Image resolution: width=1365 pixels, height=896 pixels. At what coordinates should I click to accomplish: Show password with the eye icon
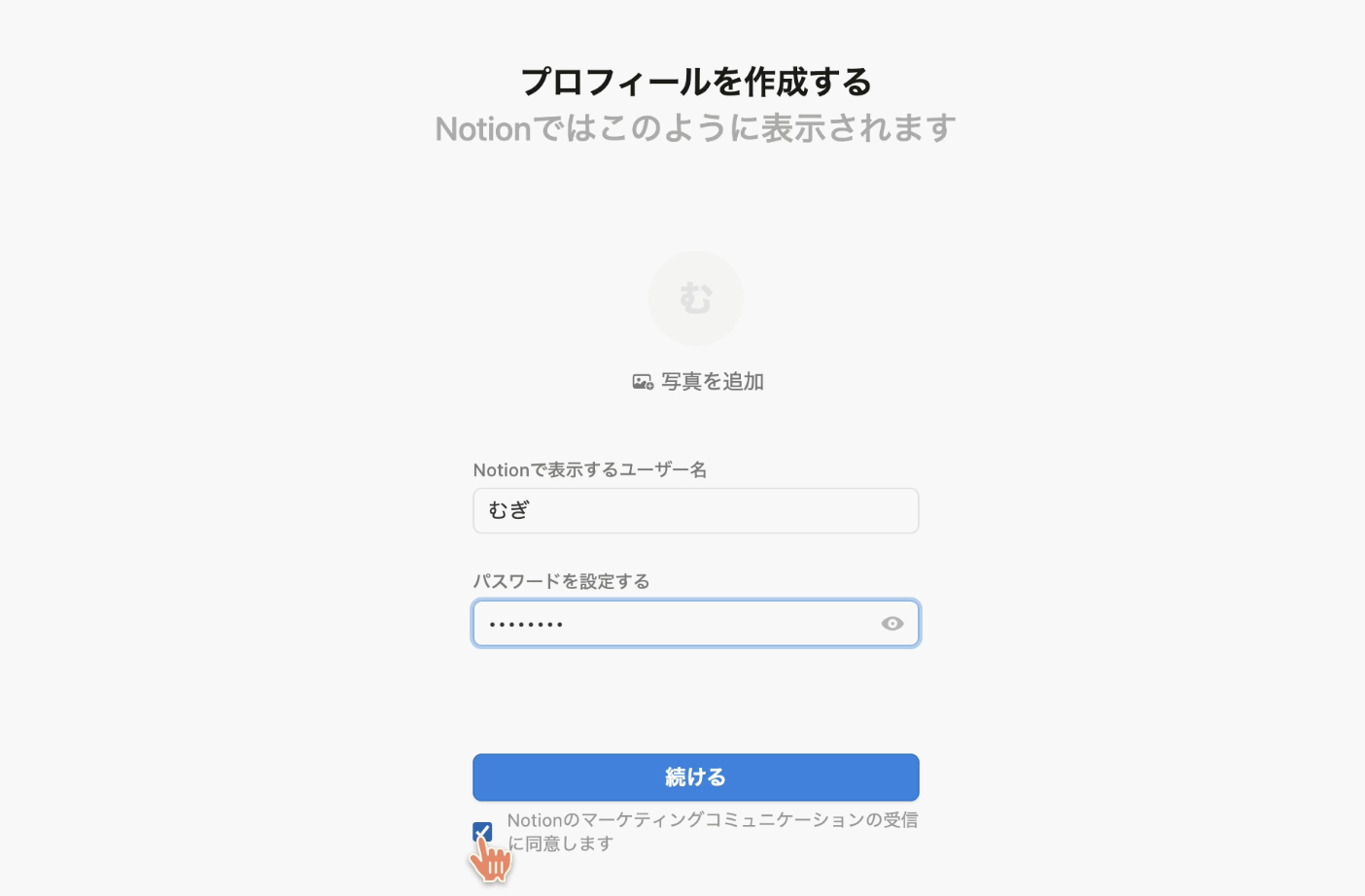pyautogui.click(x=892, y=624)
